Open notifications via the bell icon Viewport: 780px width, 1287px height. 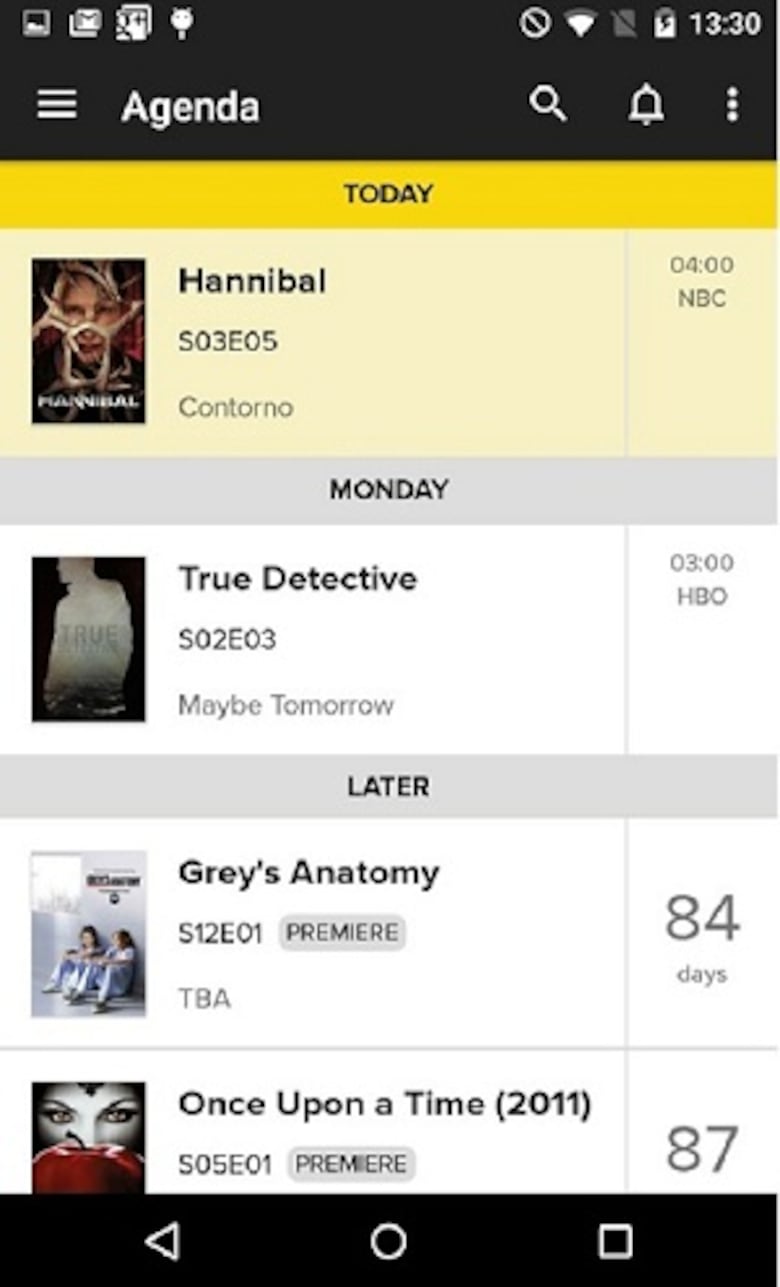coord(646,104)
